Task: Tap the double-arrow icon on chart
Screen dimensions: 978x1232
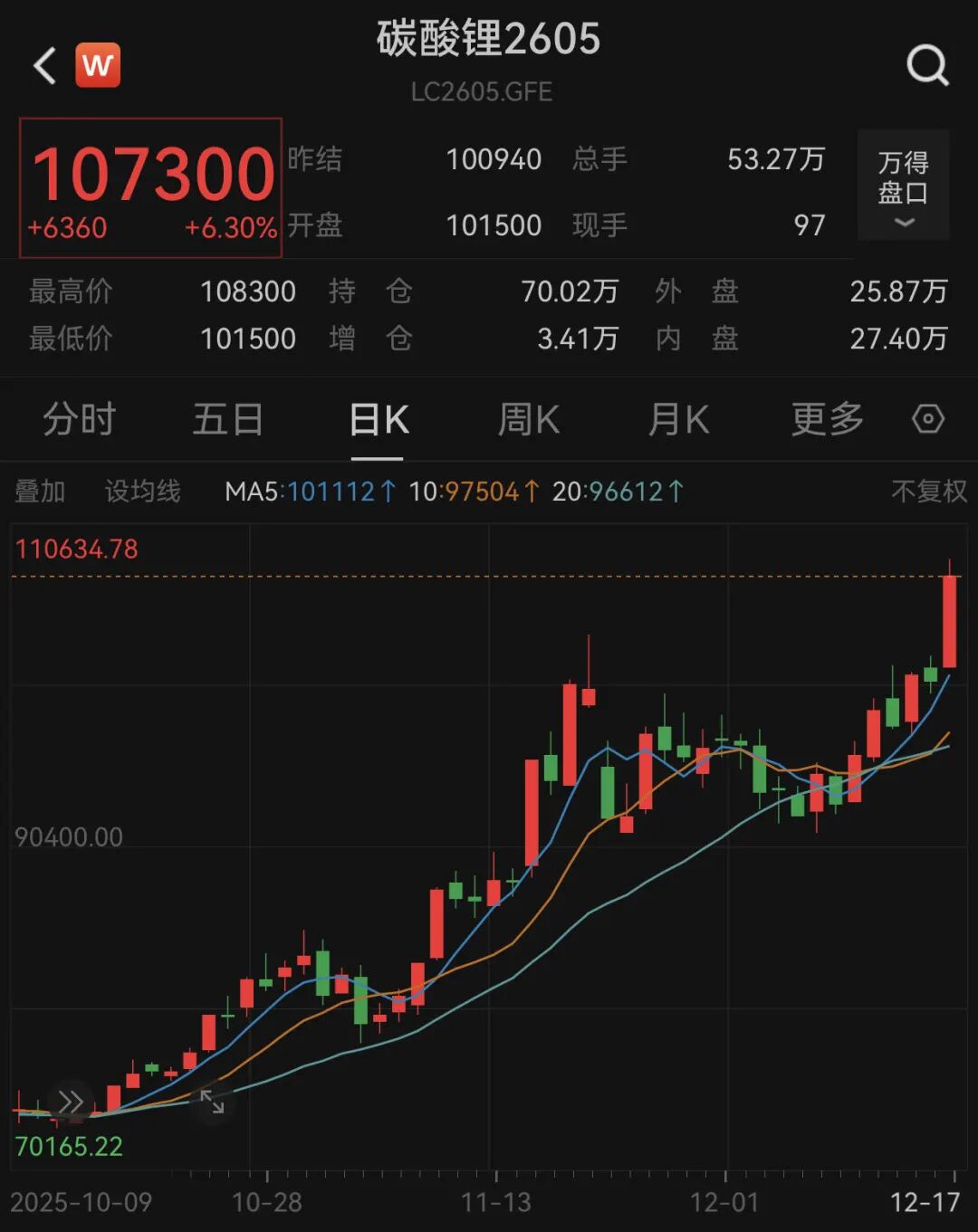Action: pos(71,1102)
